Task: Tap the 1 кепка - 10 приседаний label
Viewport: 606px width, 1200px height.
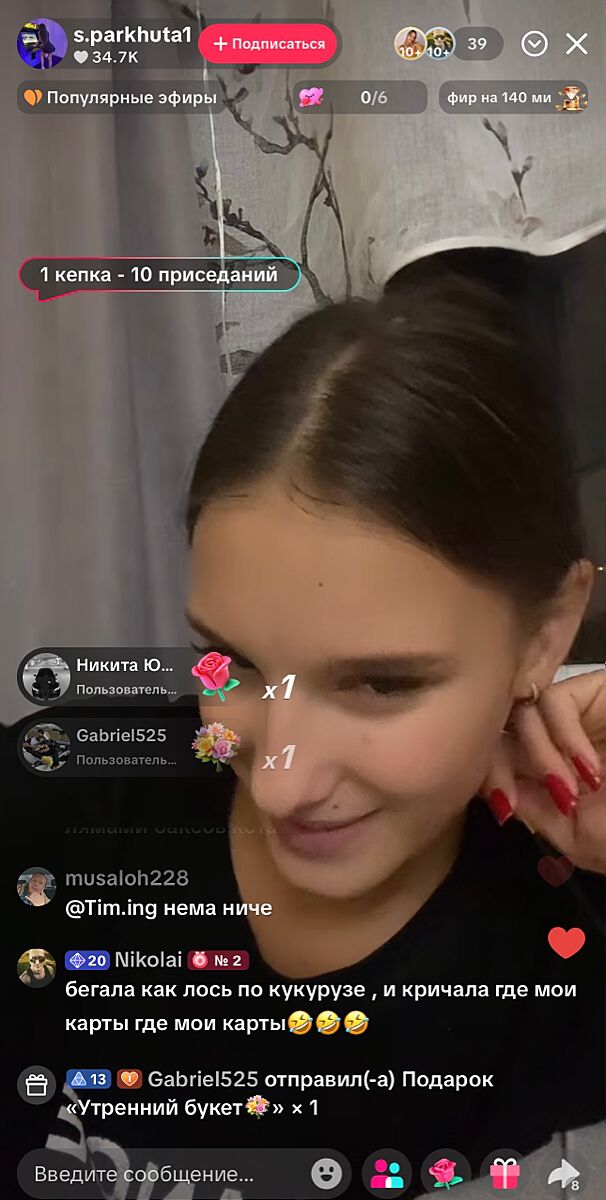Action: (x=160, y=274)
